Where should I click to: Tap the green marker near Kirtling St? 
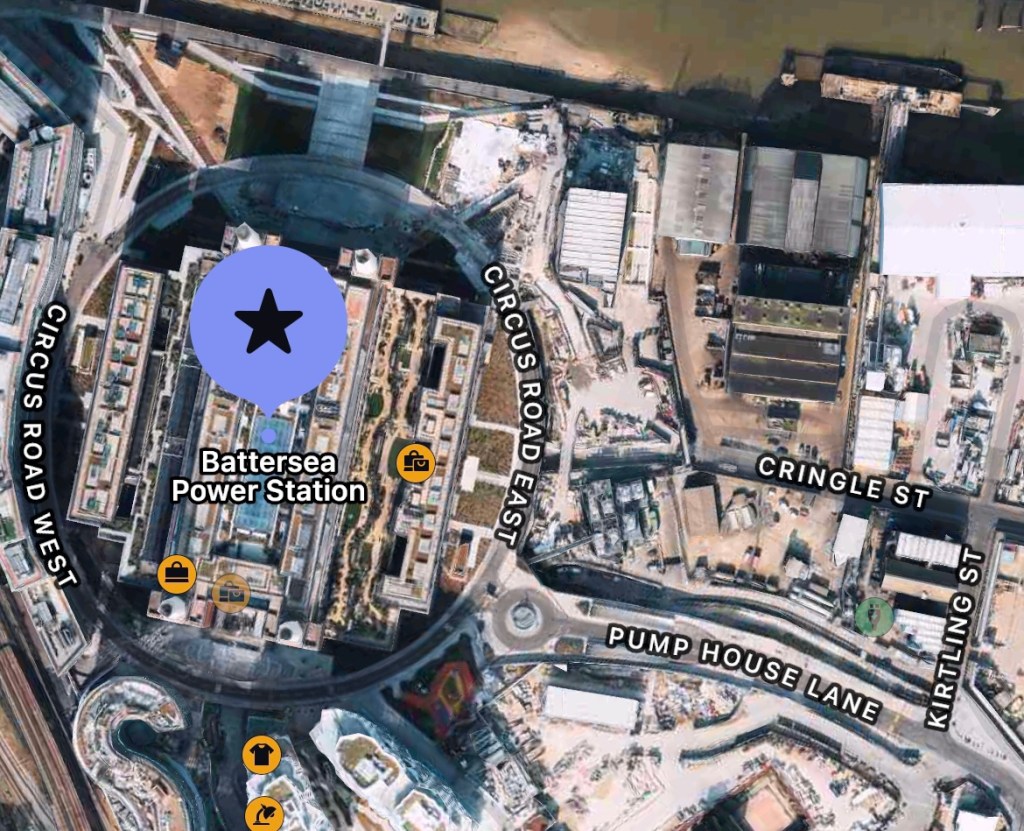(874, 615)
